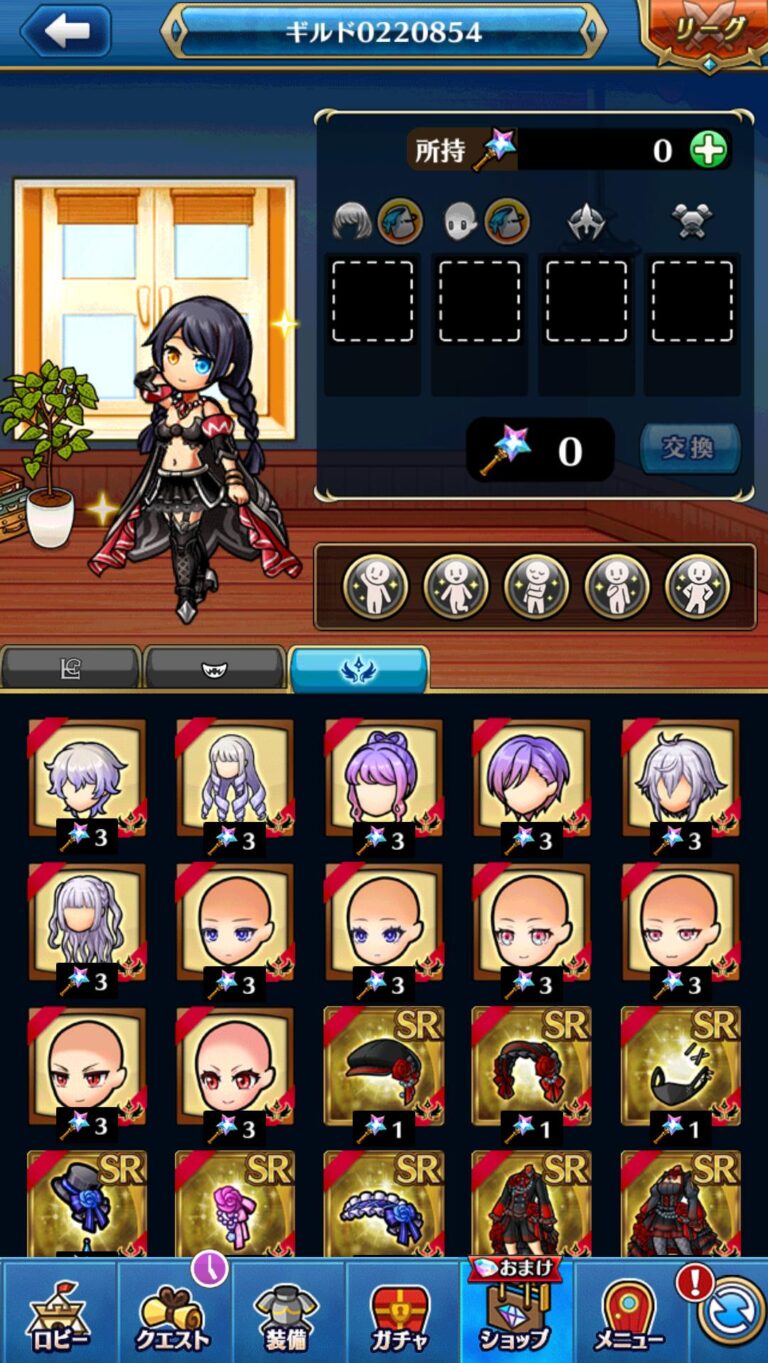Image resolution: width=768 pixels, height=1363 pixels.
Task: Pick the SR black mask item
Action: 680,1068
